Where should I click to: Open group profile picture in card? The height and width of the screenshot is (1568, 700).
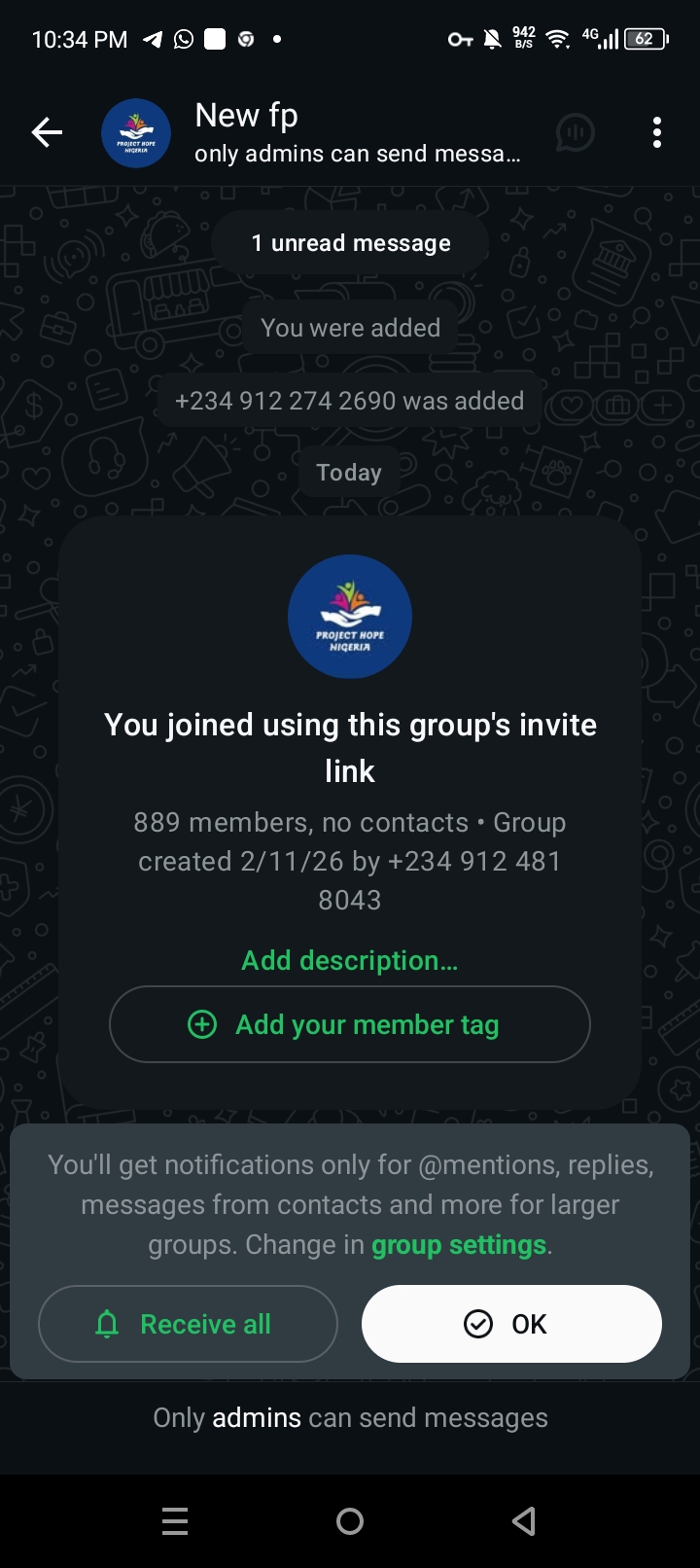click(x=349, y=617)
